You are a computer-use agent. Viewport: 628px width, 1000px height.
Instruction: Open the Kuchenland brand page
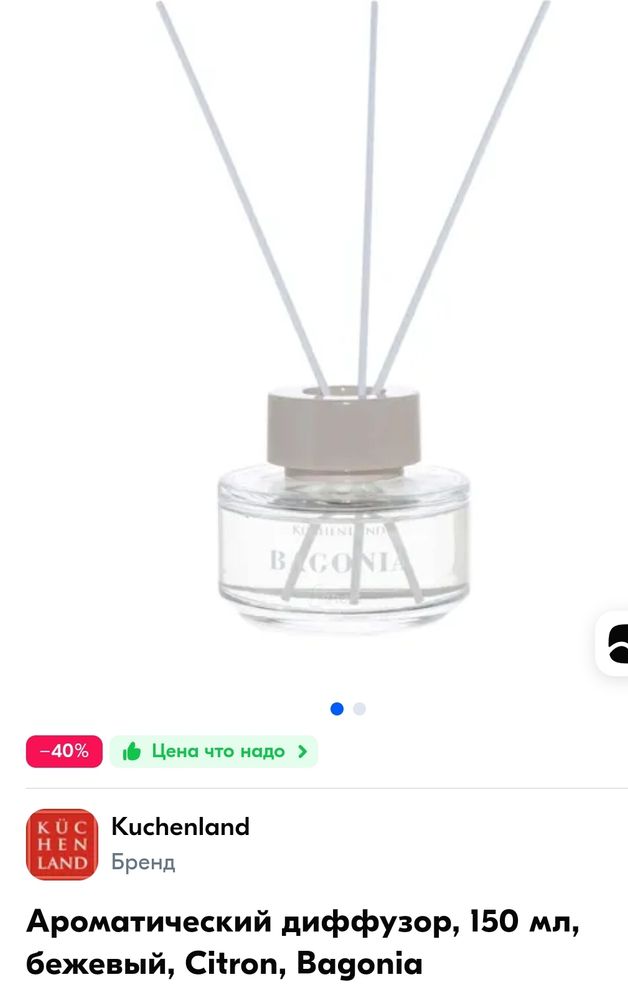tap(180, 843)
